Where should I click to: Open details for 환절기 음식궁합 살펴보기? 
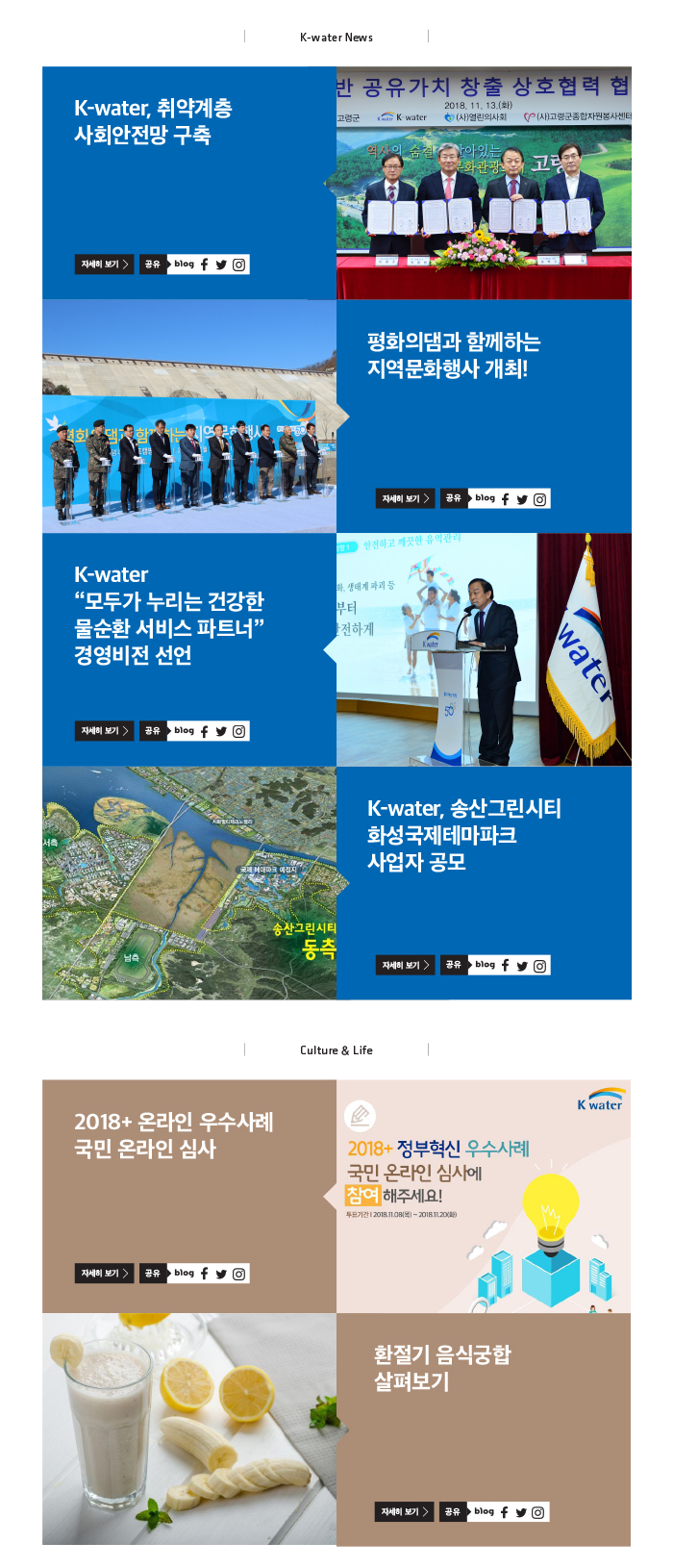(x=404, y=1512)
